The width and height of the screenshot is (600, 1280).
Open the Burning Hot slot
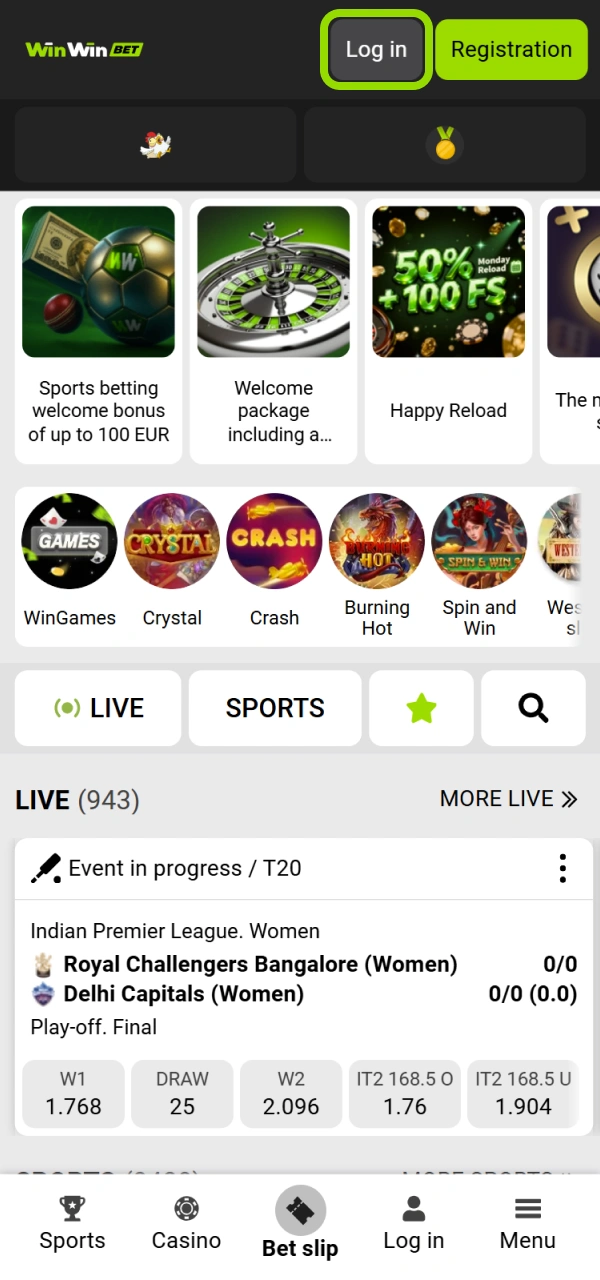coord(377,565)
